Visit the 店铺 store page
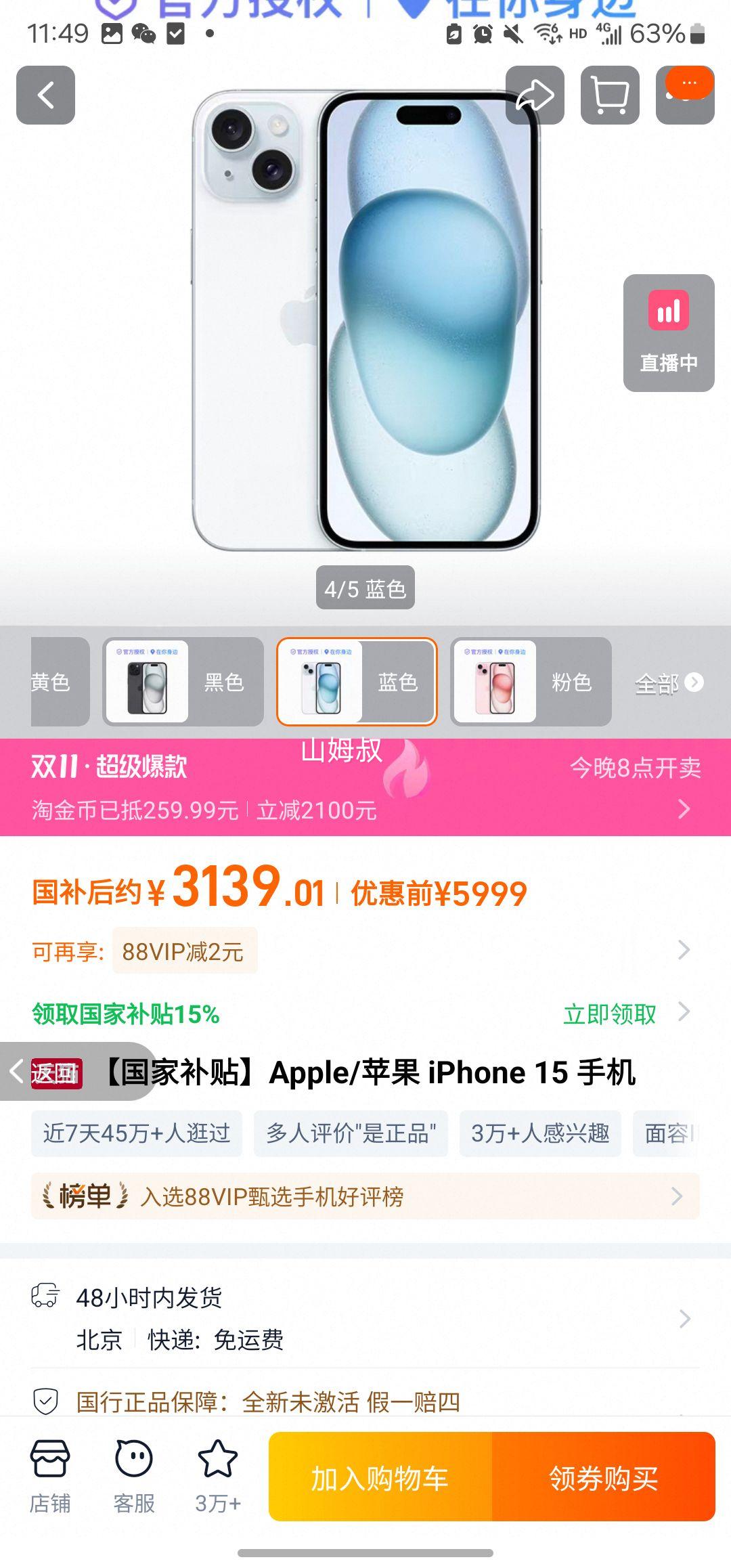 coord(50,1476)
